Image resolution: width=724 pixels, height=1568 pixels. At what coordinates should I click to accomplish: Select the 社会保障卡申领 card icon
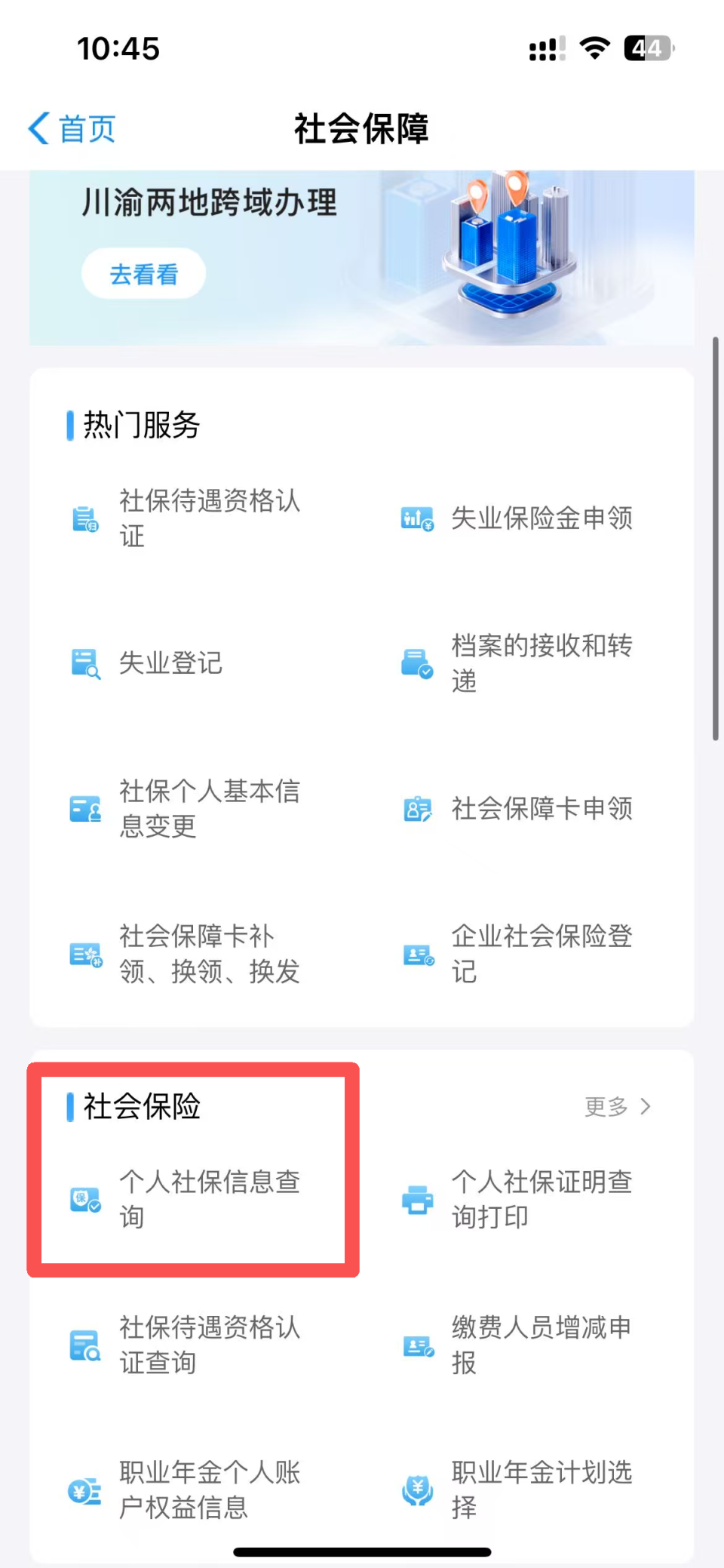point(417,808)
